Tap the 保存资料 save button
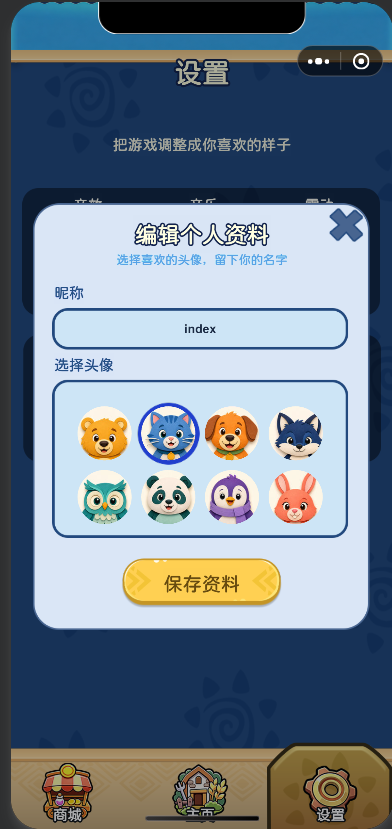392x829 pixels. [x=202, y=582]
